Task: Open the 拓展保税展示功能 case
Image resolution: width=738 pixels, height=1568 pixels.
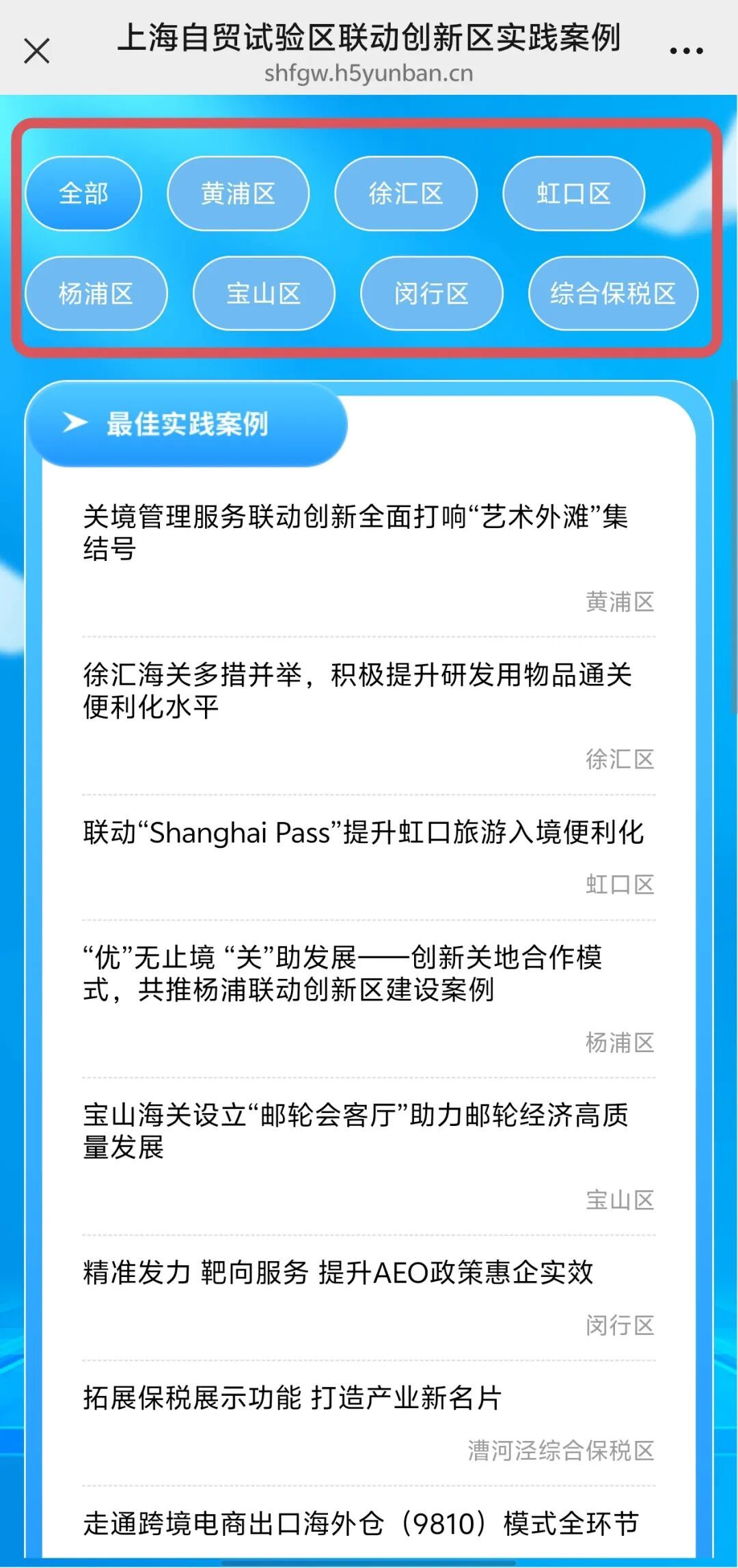Action: (292, 1398)
